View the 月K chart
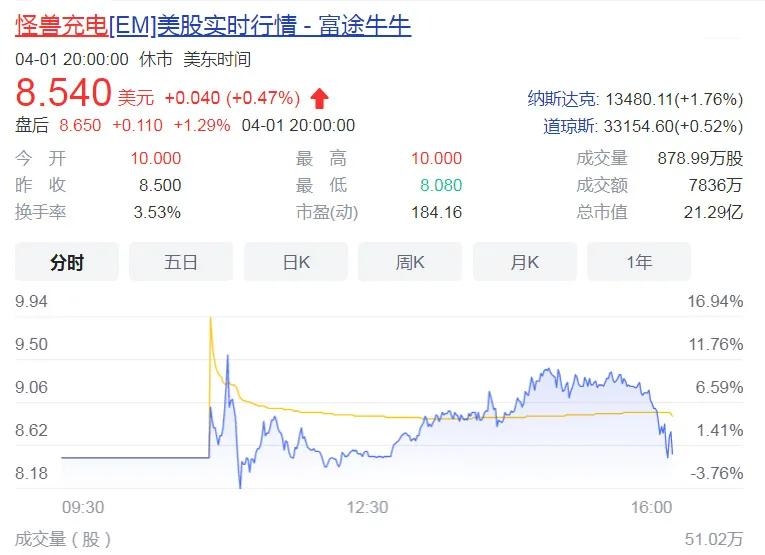Image resolution: width=765 pixels, height=555 pixels. click(525, 262)
